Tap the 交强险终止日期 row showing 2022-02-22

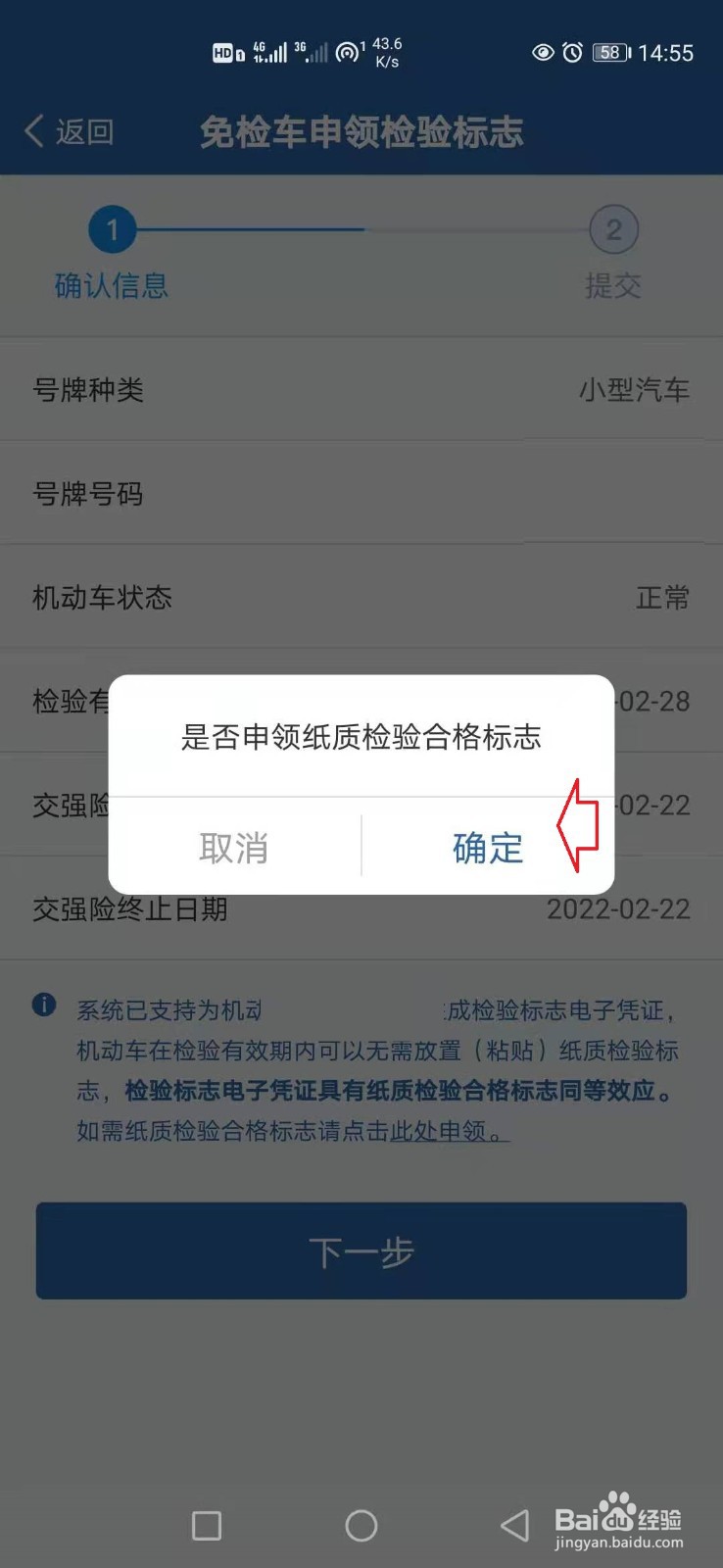pos(361,908)
